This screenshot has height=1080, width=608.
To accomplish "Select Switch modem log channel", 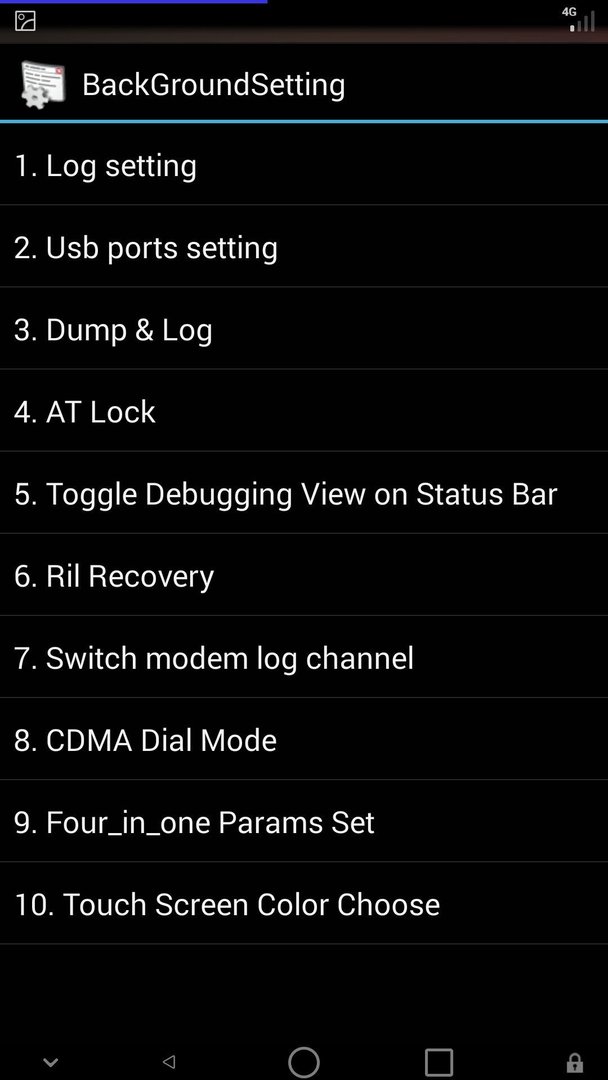I will [x=304, y=656].
